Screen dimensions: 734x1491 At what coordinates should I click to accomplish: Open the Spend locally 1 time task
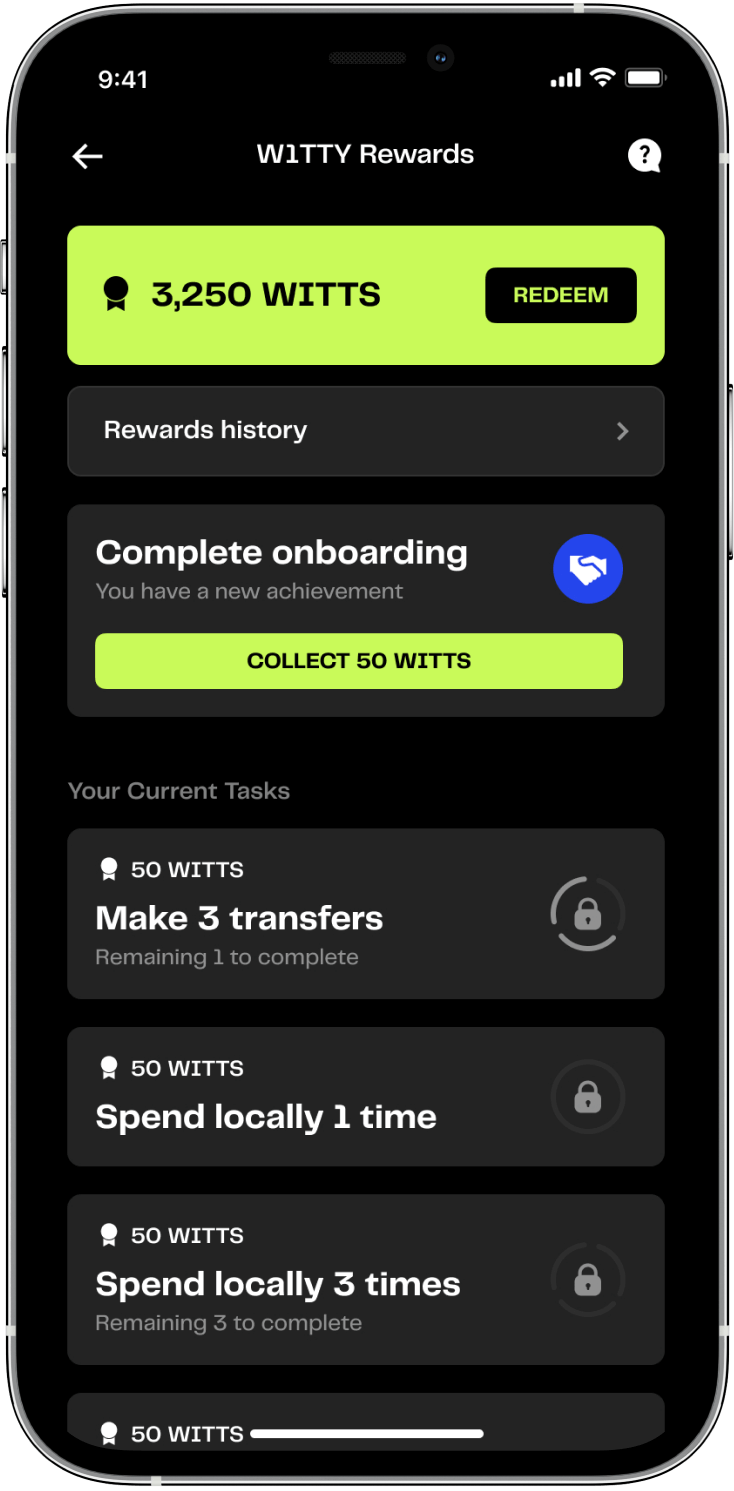pyautogui.click(x=365, y=1096)
